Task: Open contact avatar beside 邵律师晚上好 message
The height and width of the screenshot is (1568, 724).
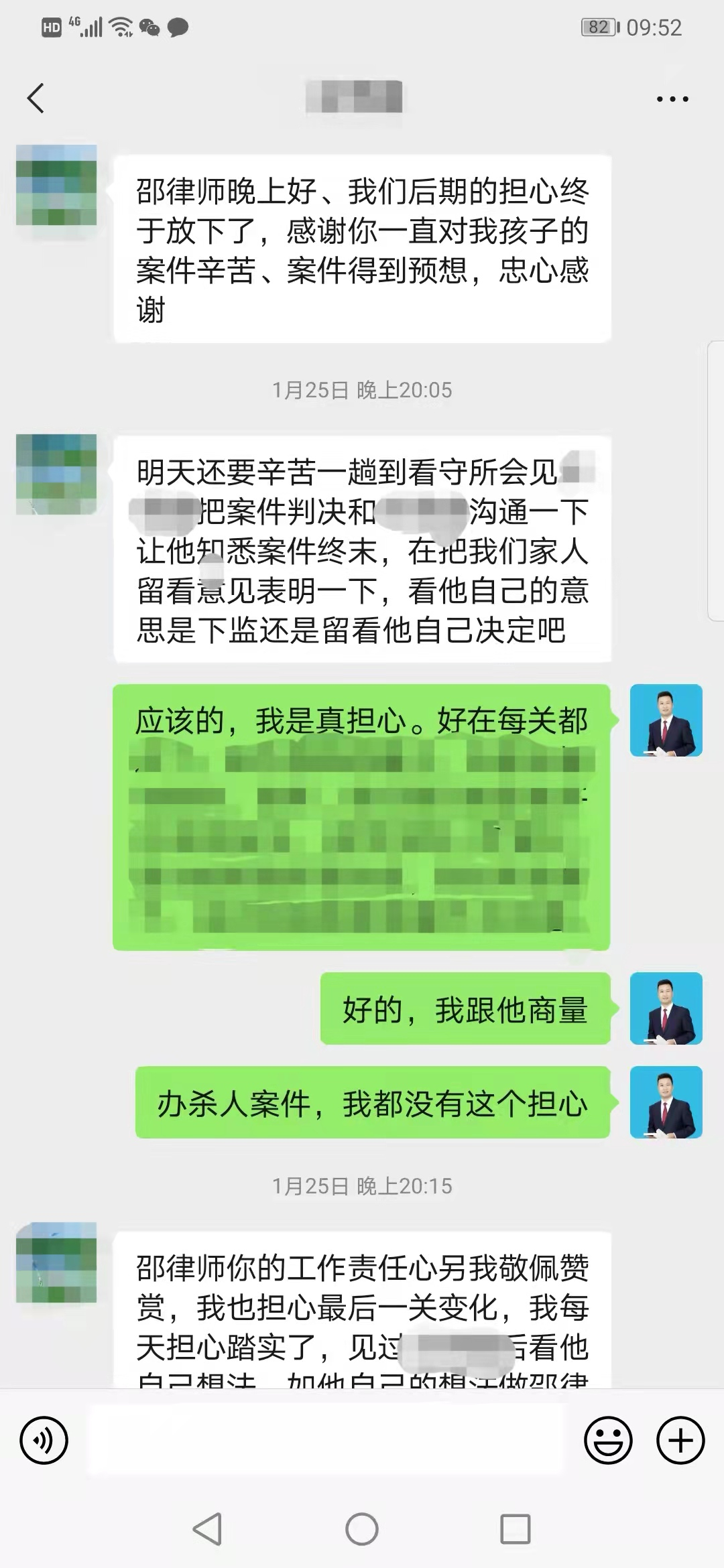Action: tap(56, 185)
